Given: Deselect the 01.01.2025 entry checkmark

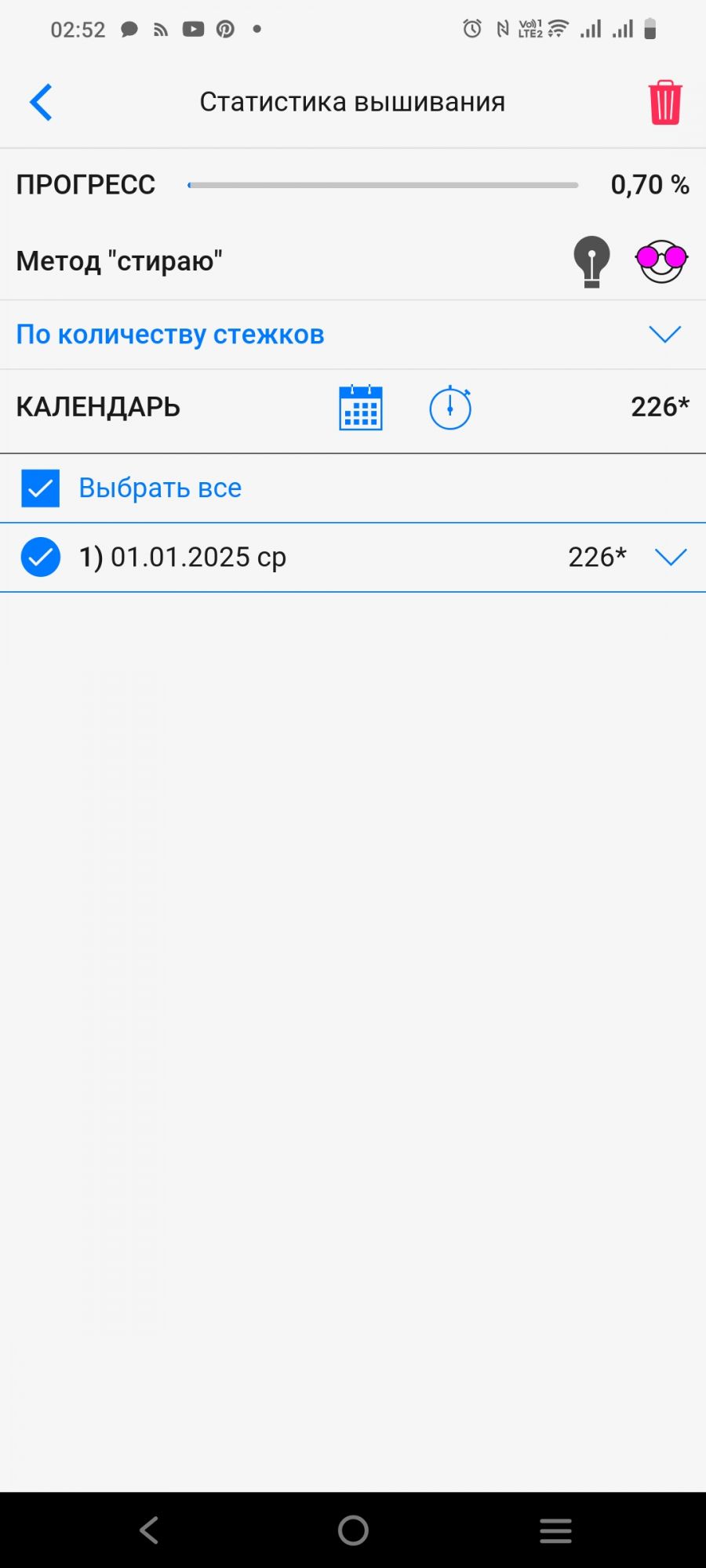Looking at the screenshot, I should pos(41,557).
